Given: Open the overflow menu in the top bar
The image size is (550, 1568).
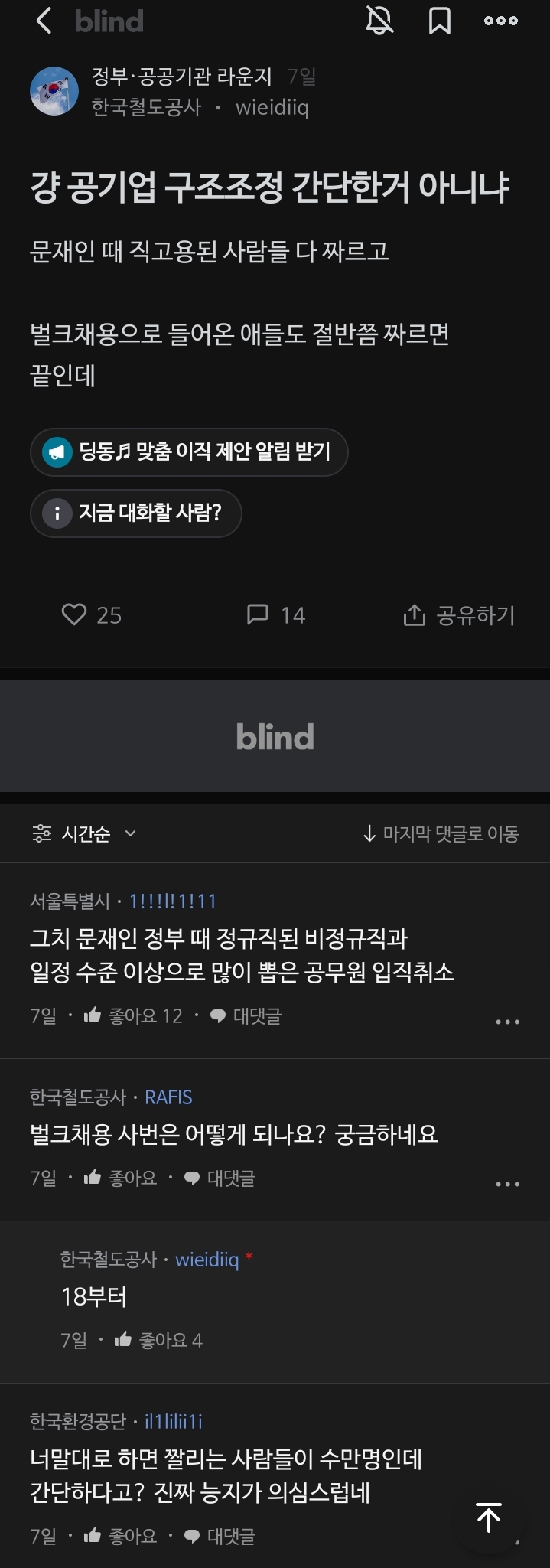Looking at the screenshot, I should [x=501, y=21].
